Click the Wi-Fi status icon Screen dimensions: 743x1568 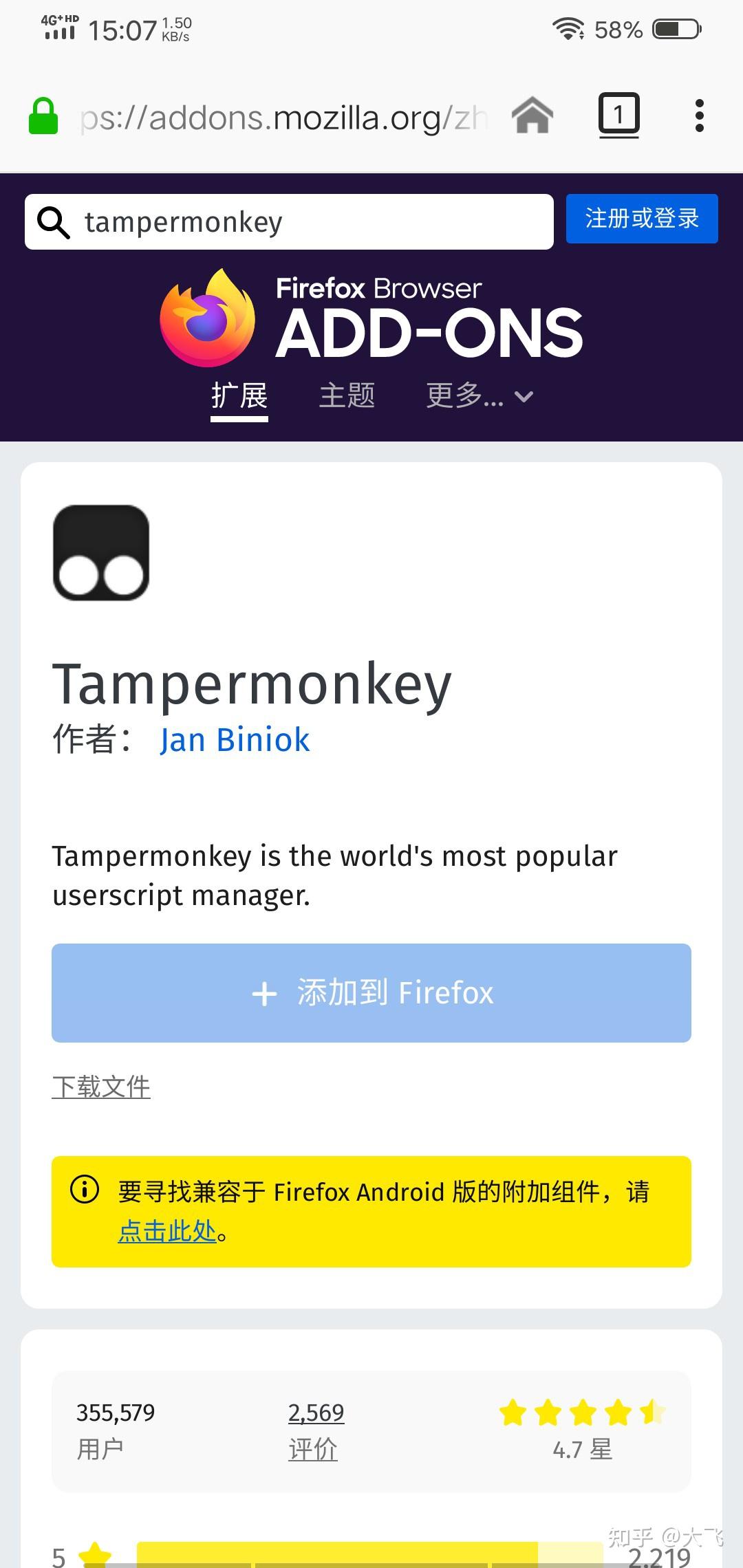point(568,29)
